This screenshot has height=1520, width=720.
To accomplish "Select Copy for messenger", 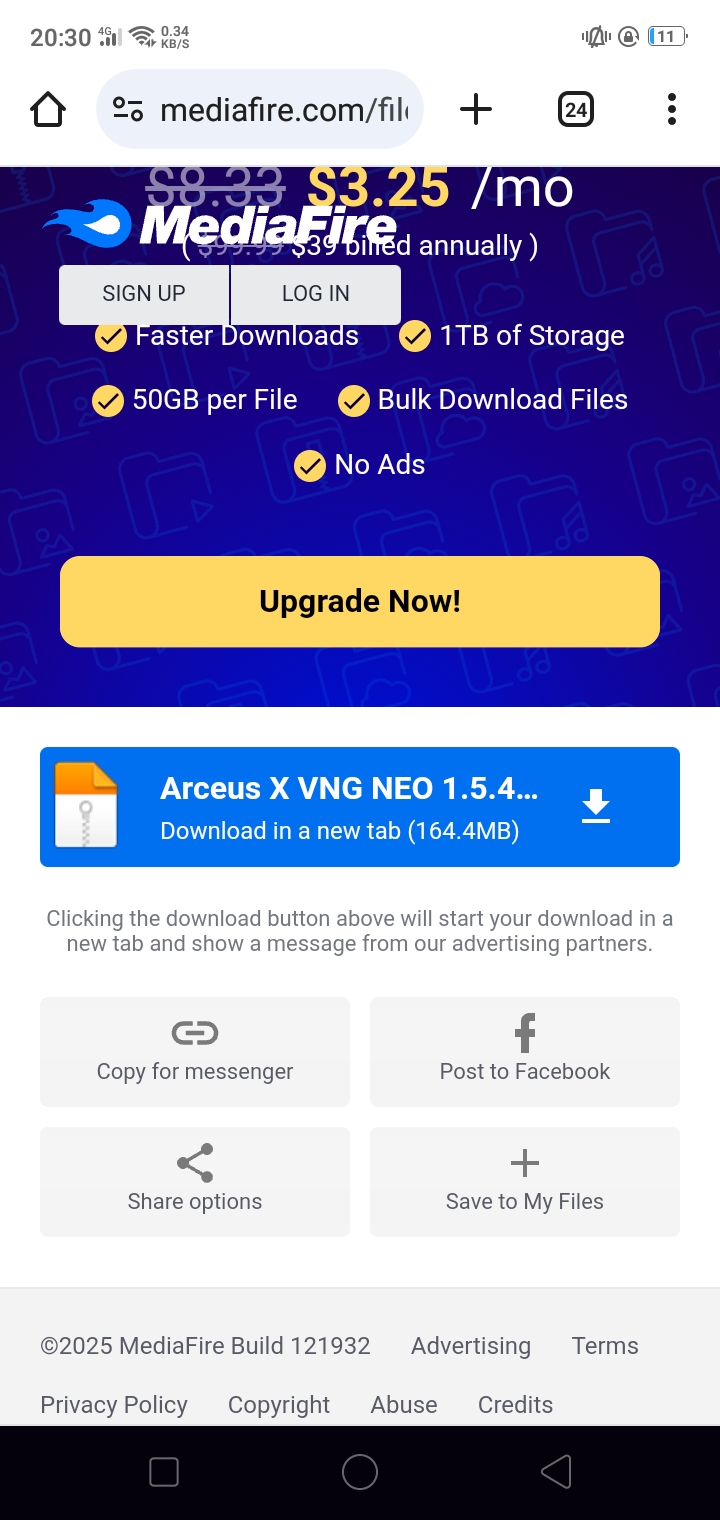I will pos(195,1051).
